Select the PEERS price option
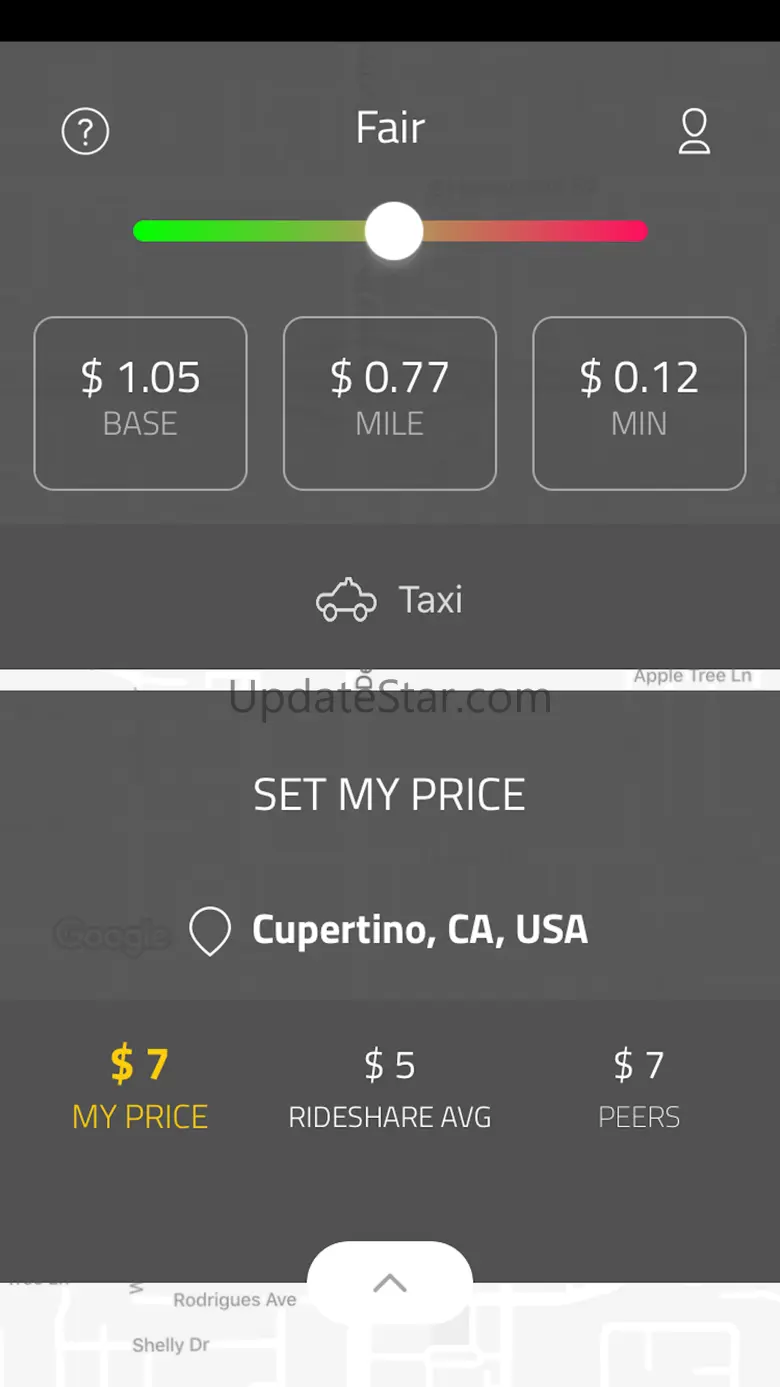780x1387 pixels. click(639, 1088)
